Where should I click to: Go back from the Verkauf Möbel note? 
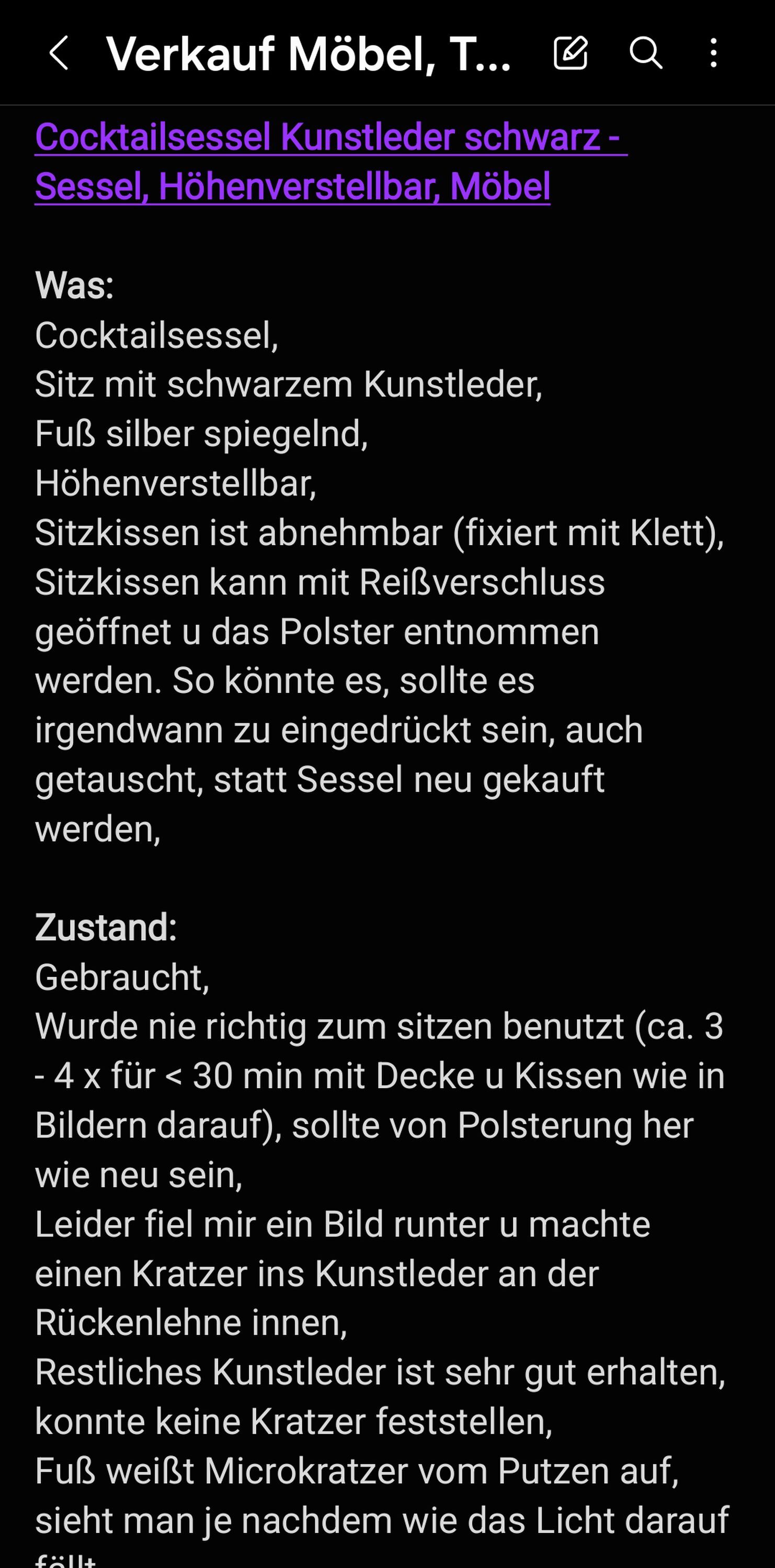[x=59, y=53]
